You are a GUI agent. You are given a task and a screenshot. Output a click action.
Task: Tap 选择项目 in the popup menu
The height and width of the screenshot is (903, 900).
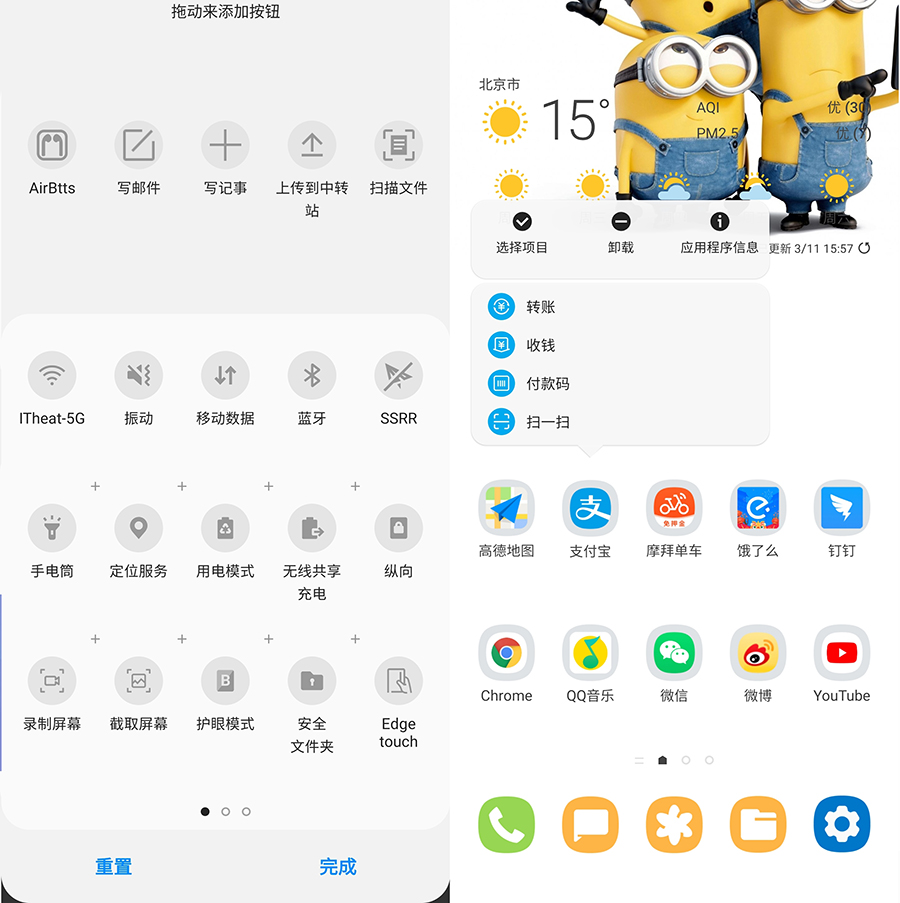coord(522,232)
